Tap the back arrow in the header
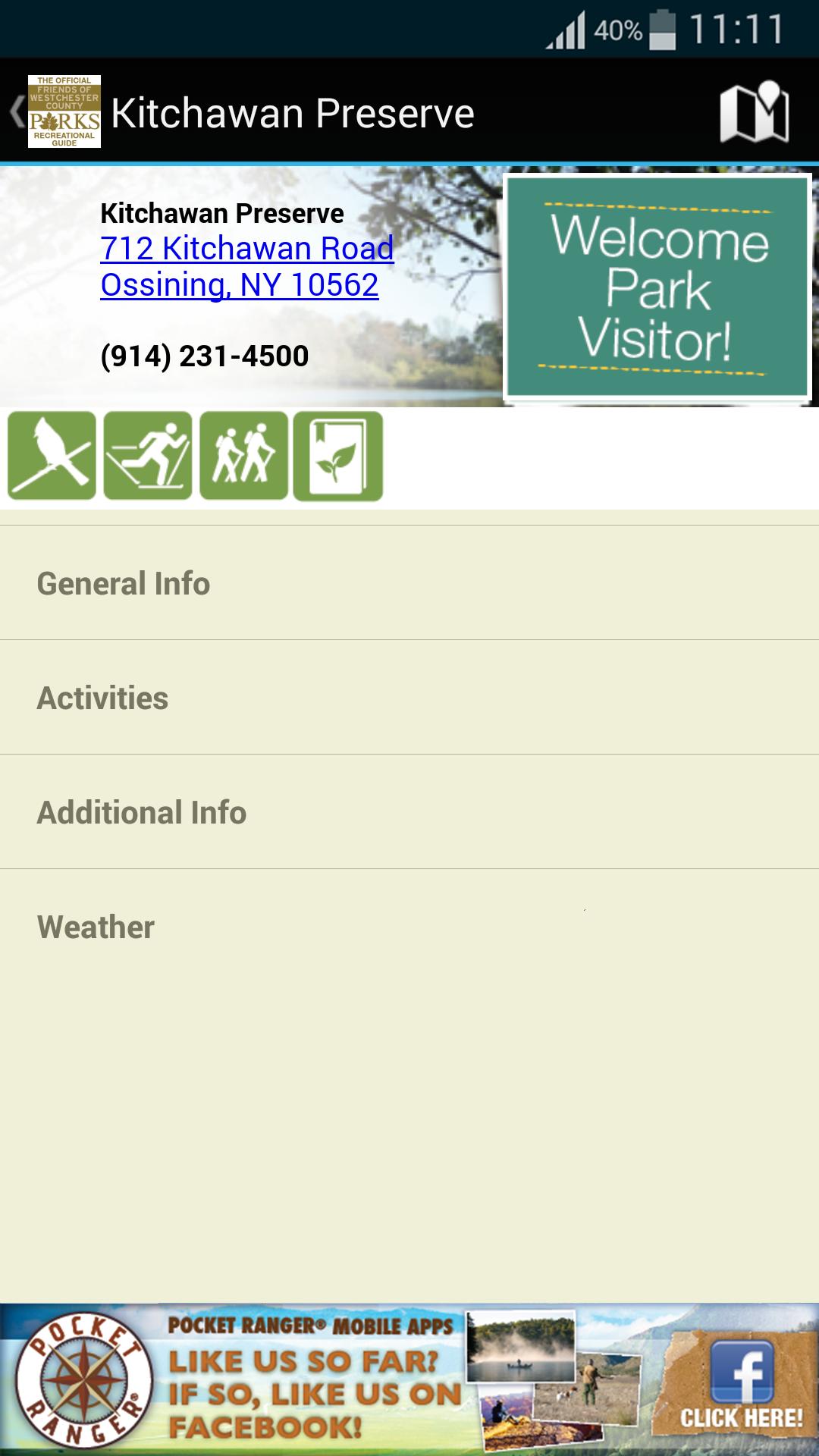819x1456 pixels. (14, 112)
